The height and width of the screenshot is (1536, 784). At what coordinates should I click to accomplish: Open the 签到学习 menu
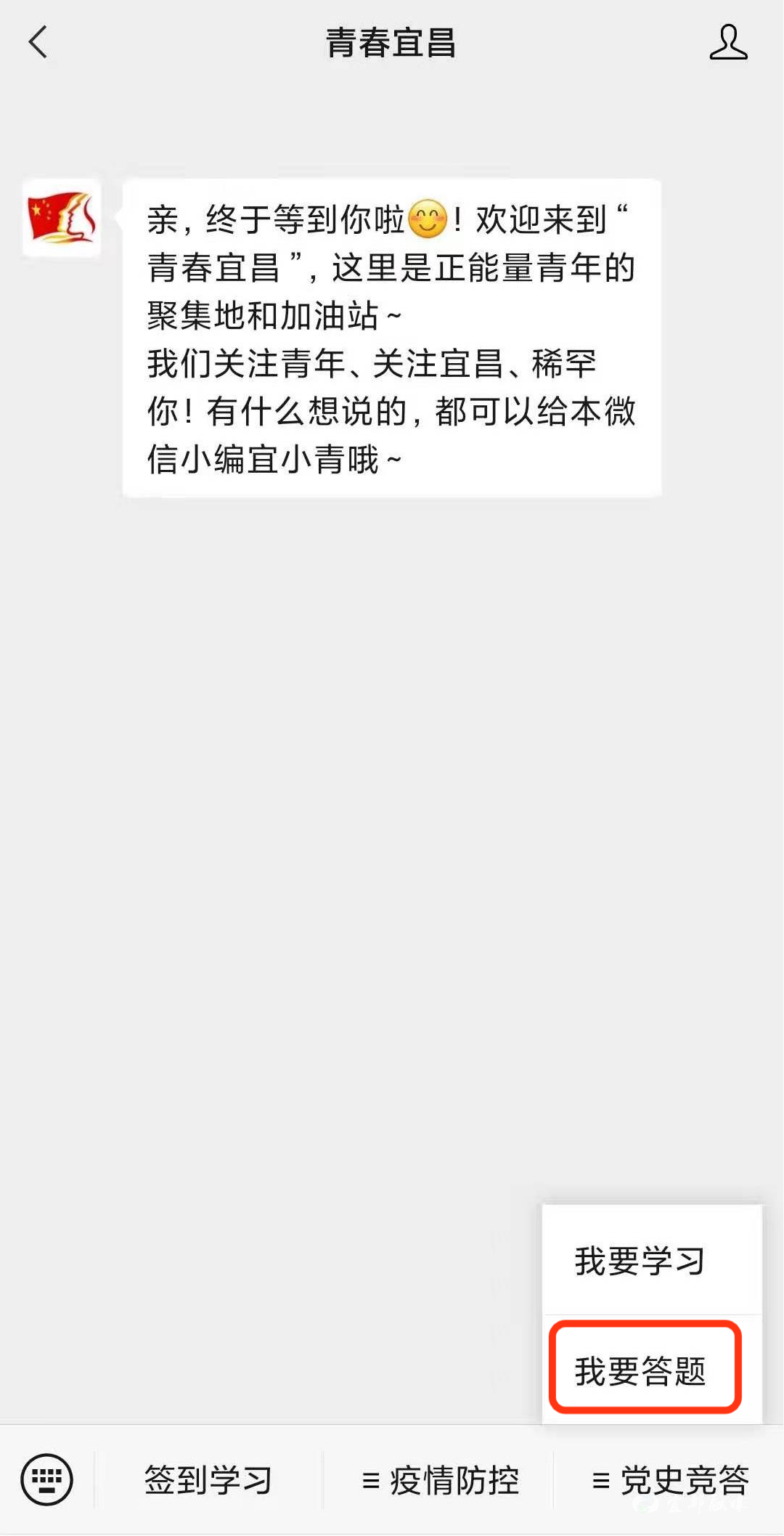(208, 1479)
